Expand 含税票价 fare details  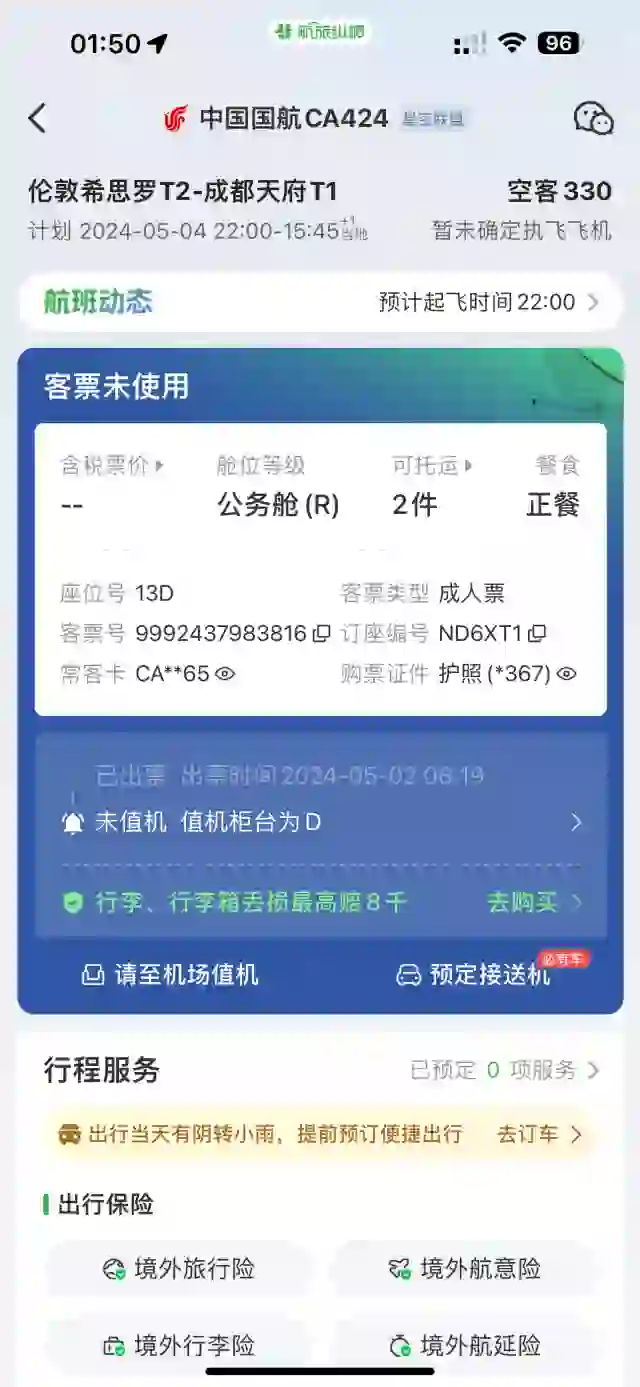point(111,465)
